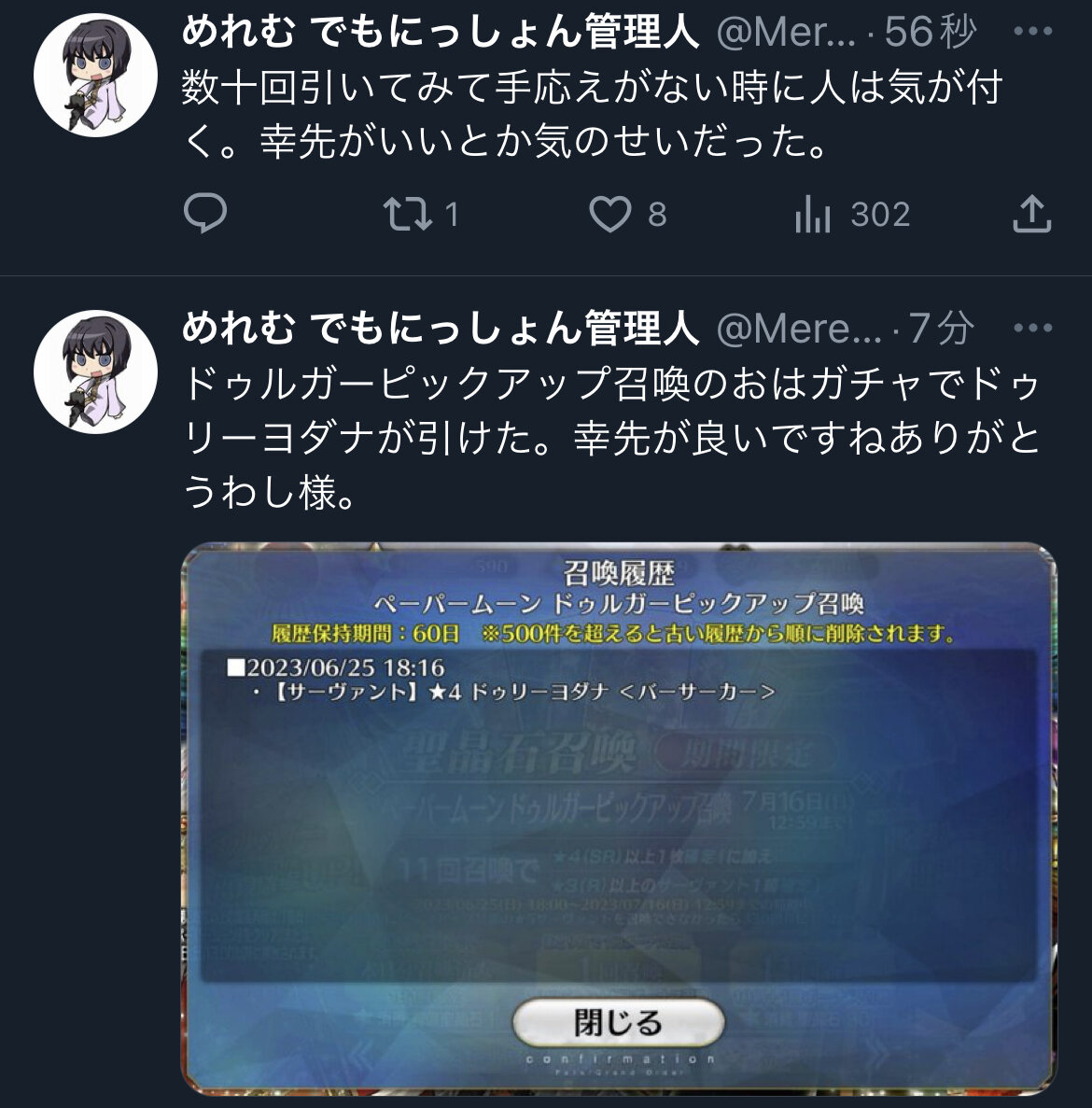
Task: Open the tweet starting with 数十回引いてみて
Action: point(592,115)
